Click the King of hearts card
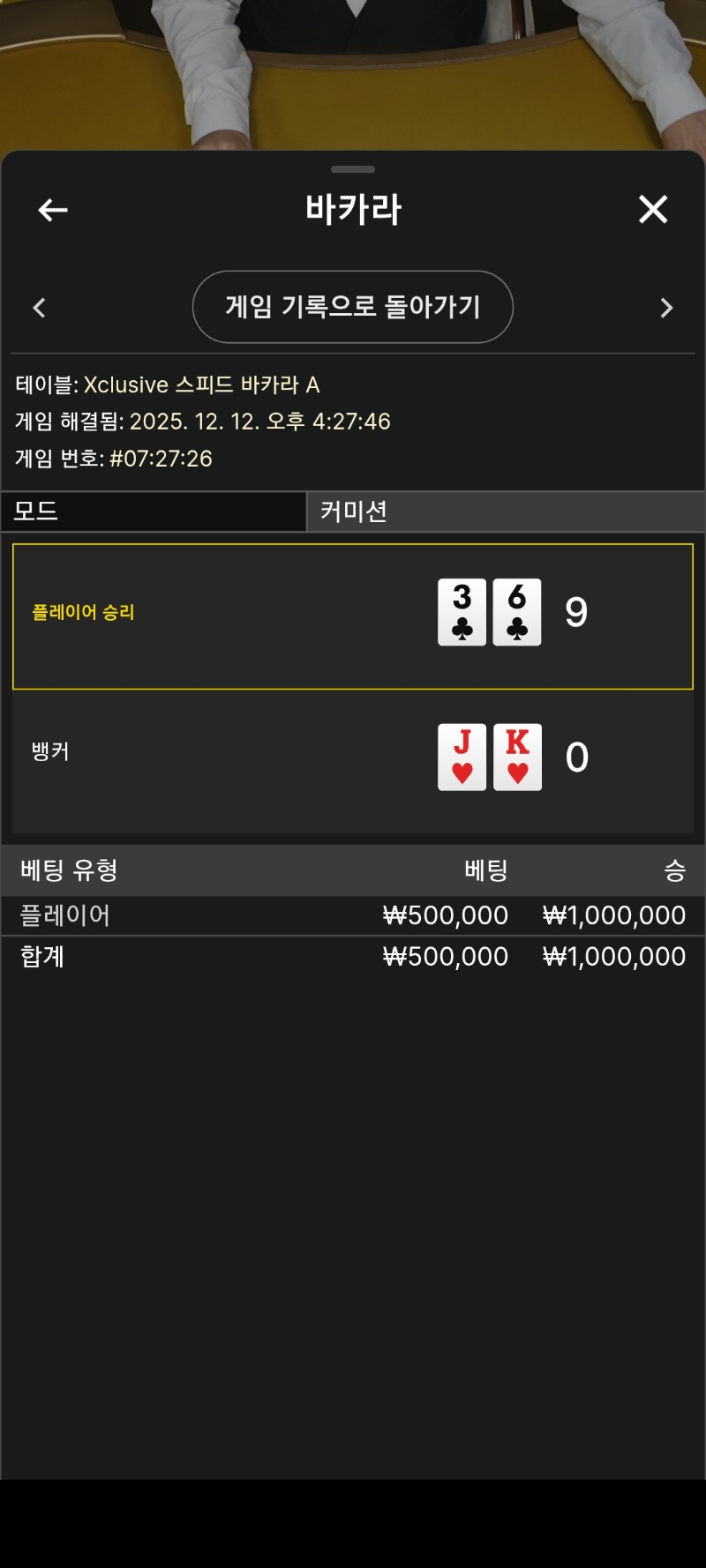 click(517, 756)
